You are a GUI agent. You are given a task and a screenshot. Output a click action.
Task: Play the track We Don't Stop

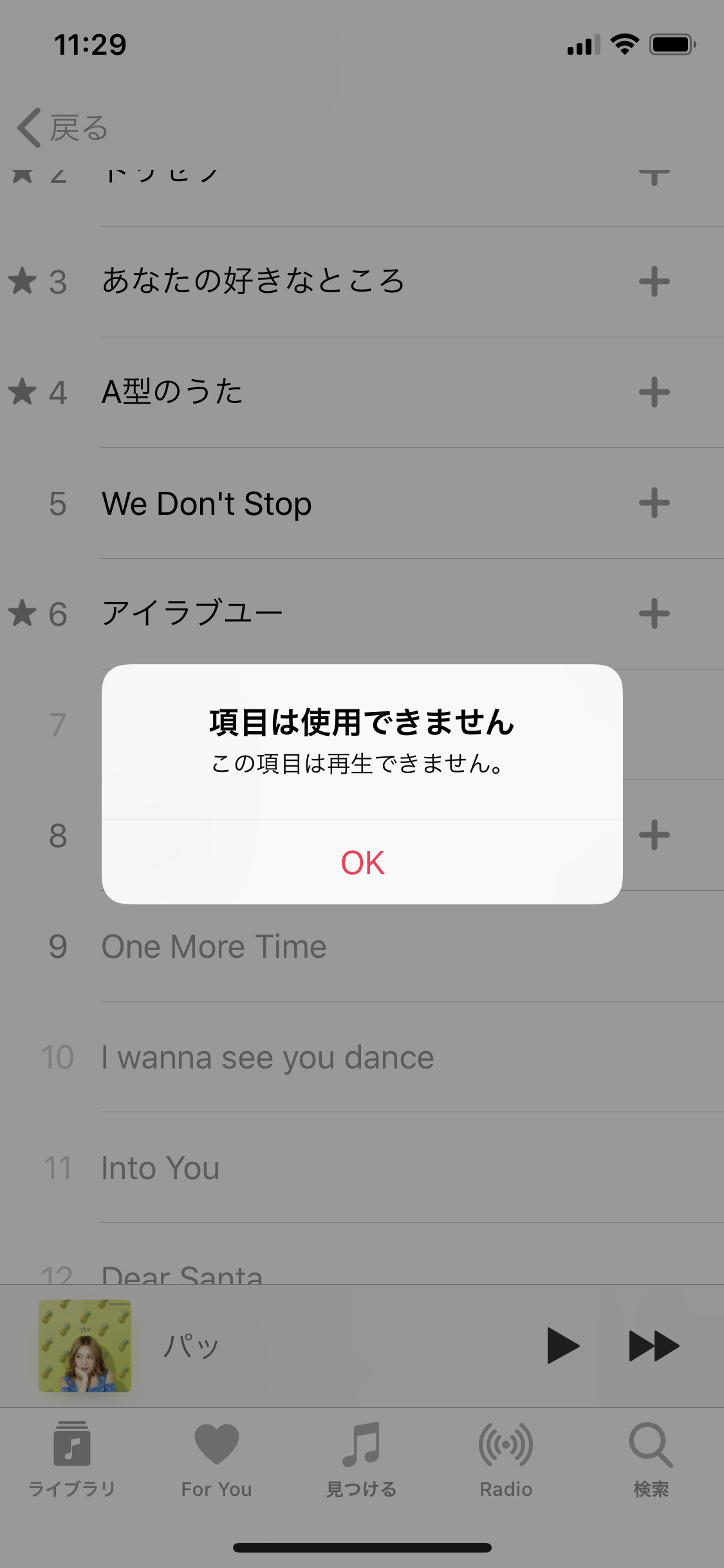[x=207, y=503]
